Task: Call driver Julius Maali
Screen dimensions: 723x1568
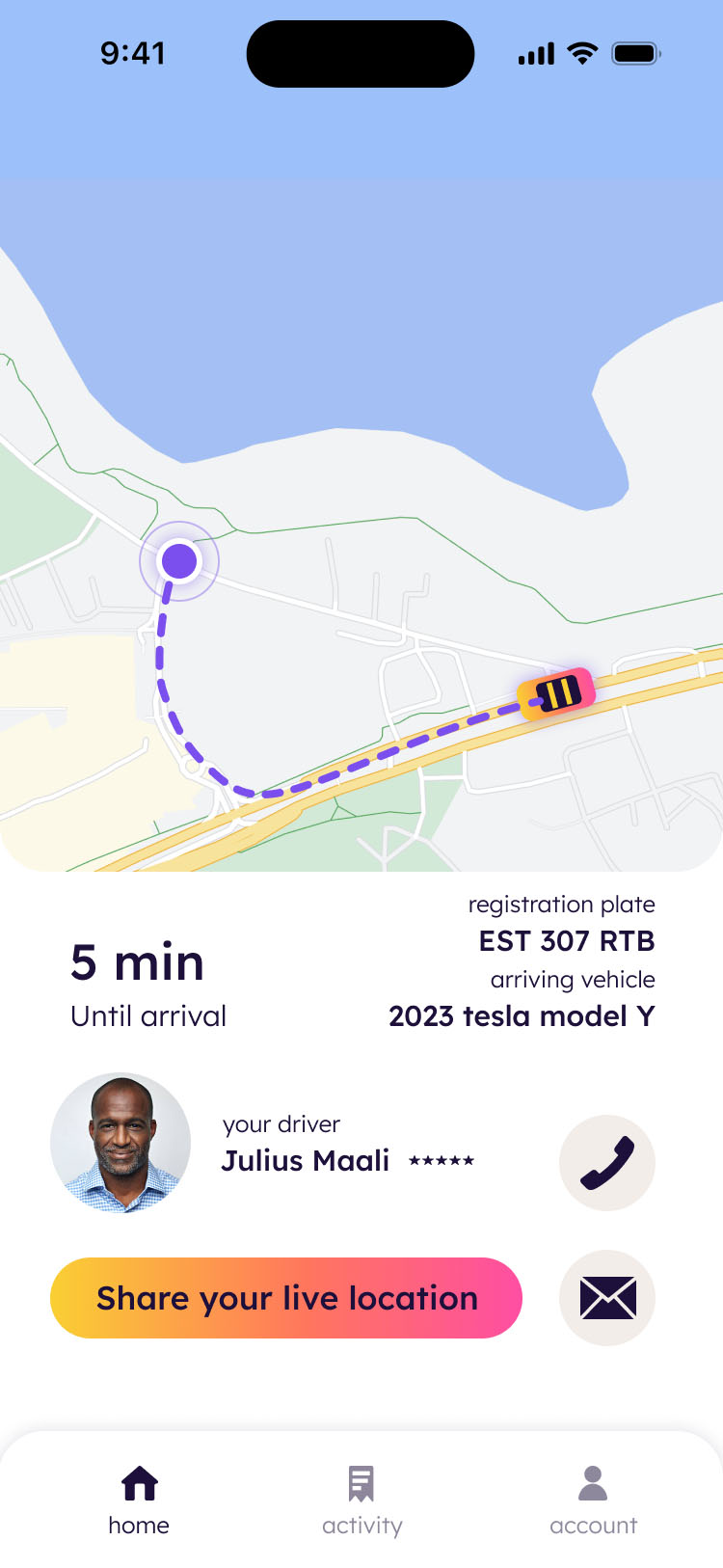Action: tap(607, 1162)
